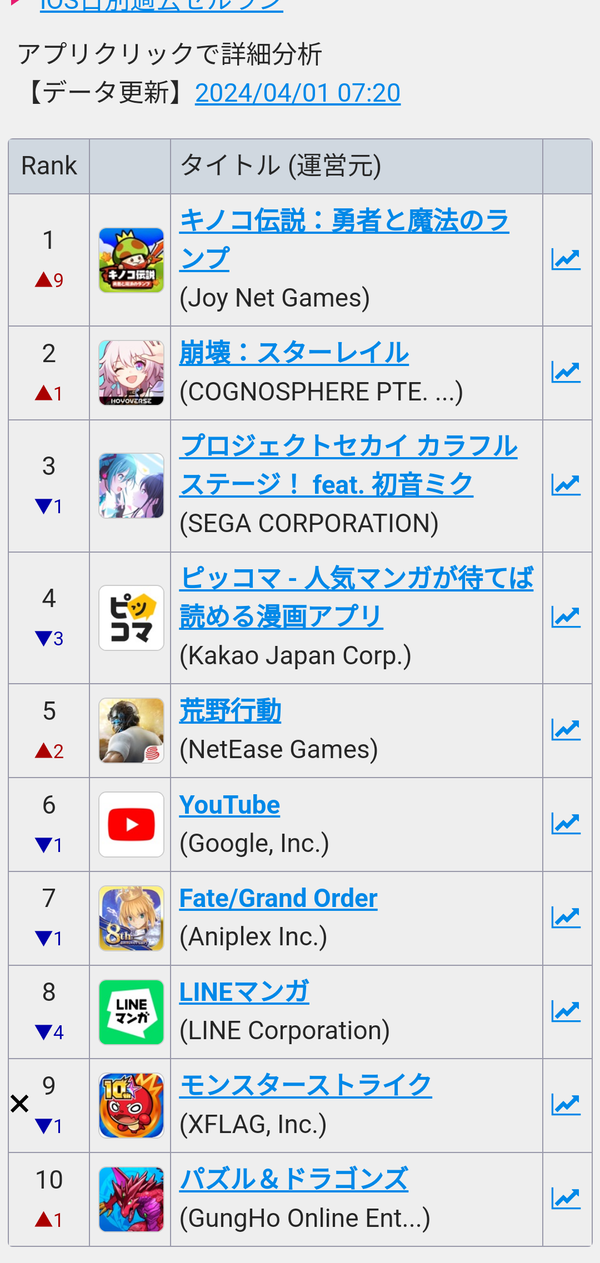View the ranking chart for Fate/Grand Order
This screenshot has height=1263, width=600.
pyautogui.click(x=566, y=918)
